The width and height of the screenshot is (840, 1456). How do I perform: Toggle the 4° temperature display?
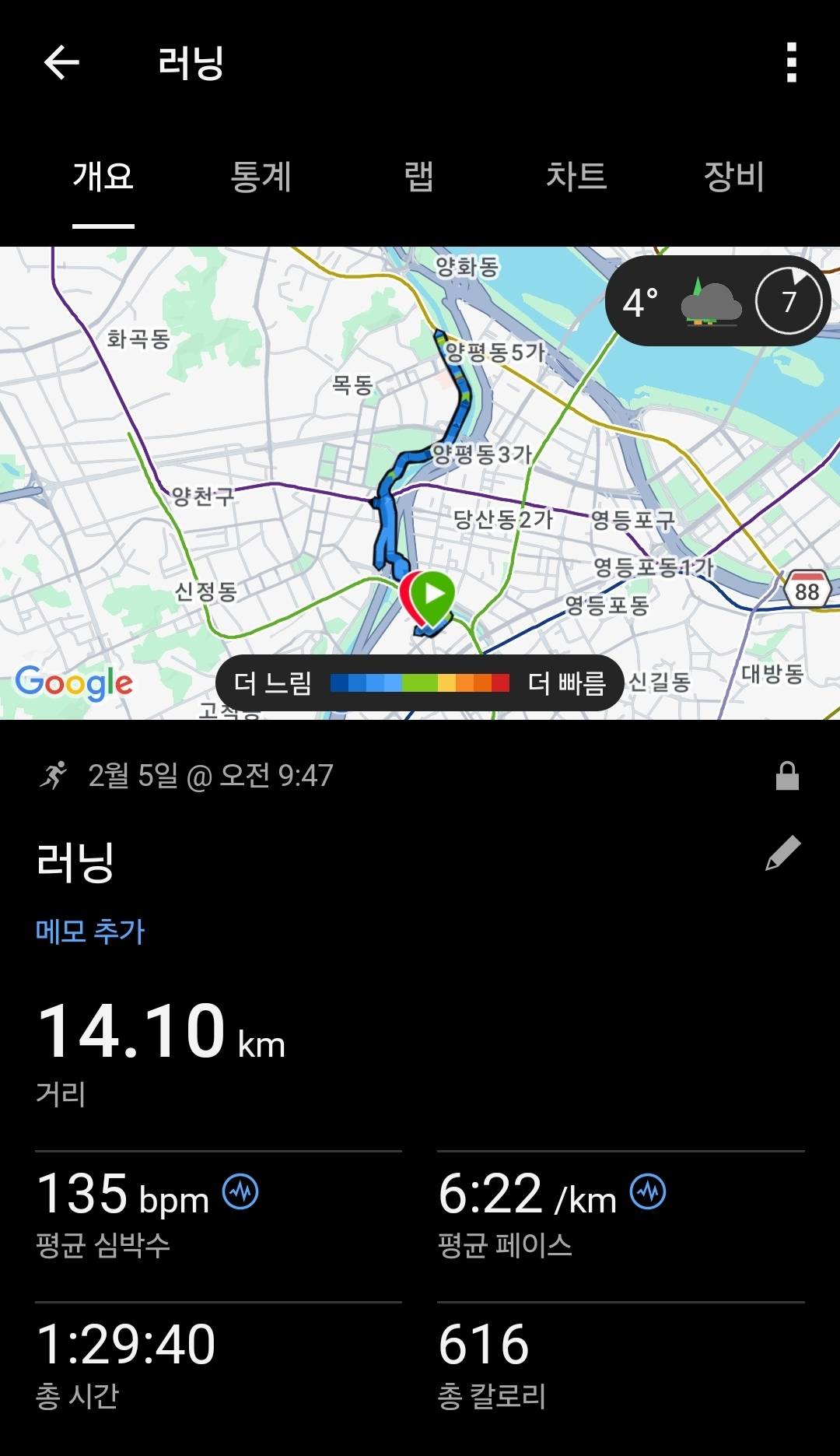[639, 302]
